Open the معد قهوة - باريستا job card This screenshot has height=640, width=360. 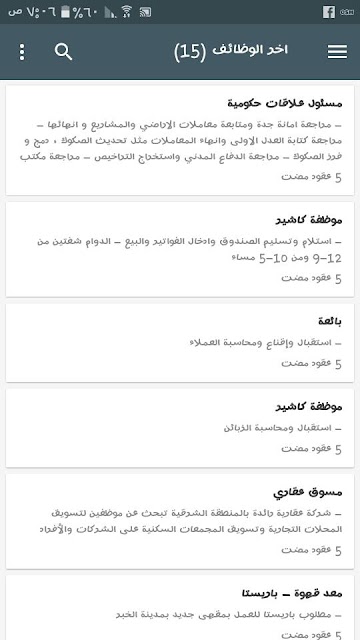pyautogui.click(x=180, y=607)
